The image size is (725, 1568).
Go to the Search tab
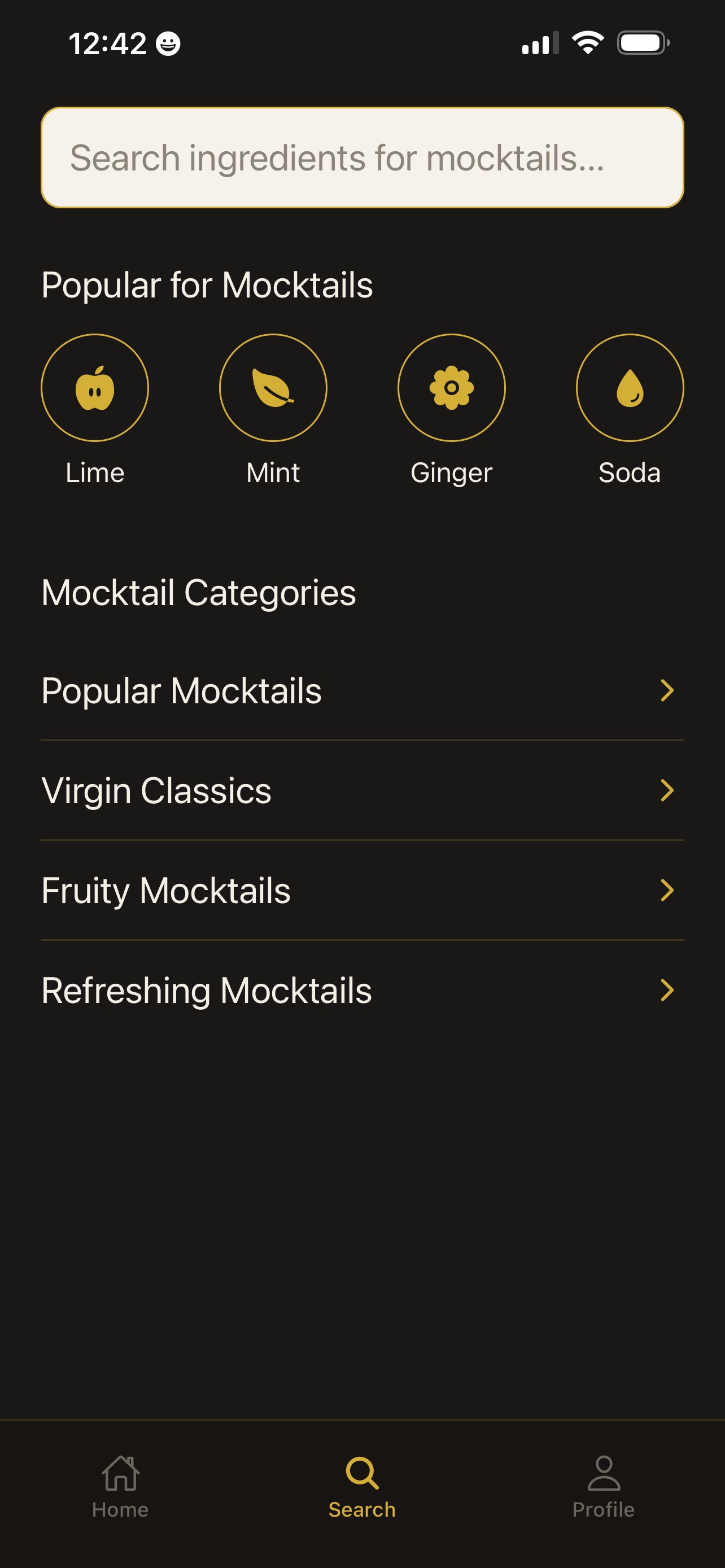point(362,1486)
